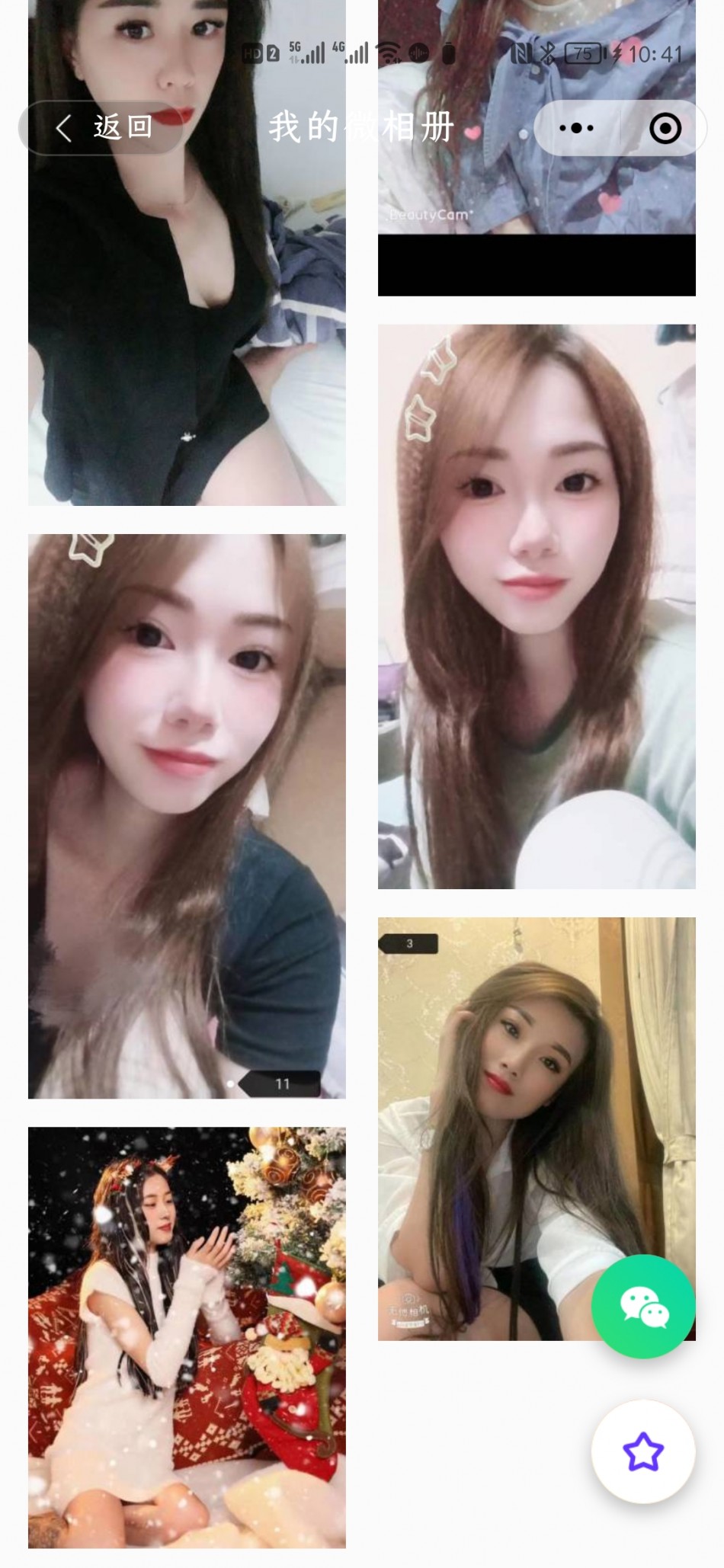Close the mini program via circle icon
Screen dimensions: 724x1568
click(665, 128)
